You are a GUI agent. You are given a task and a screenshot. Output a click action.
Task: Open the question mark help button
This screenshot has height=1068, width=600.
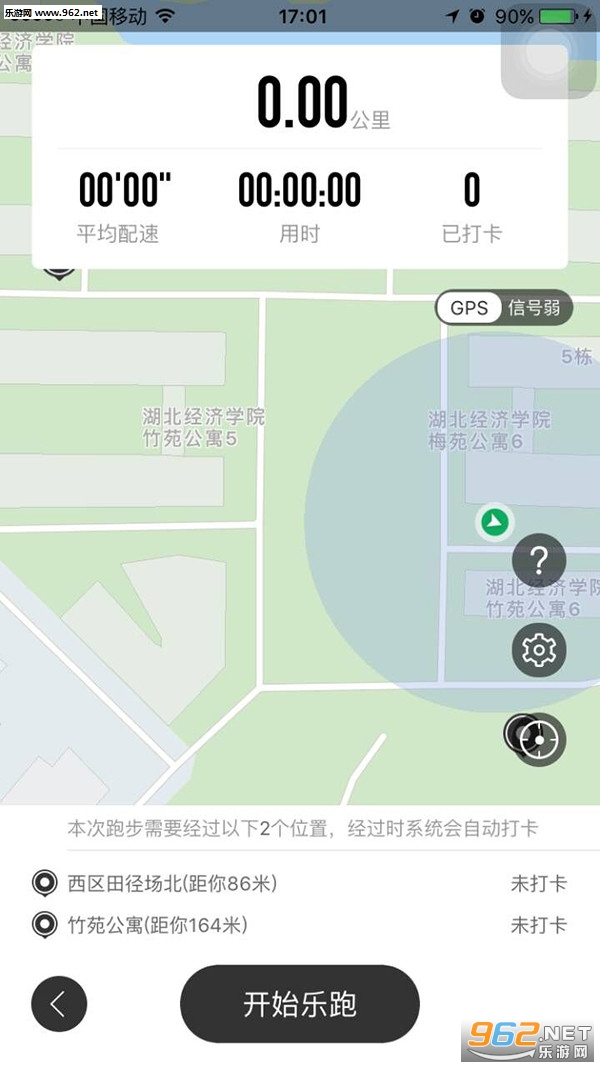(x=539, y=560)
